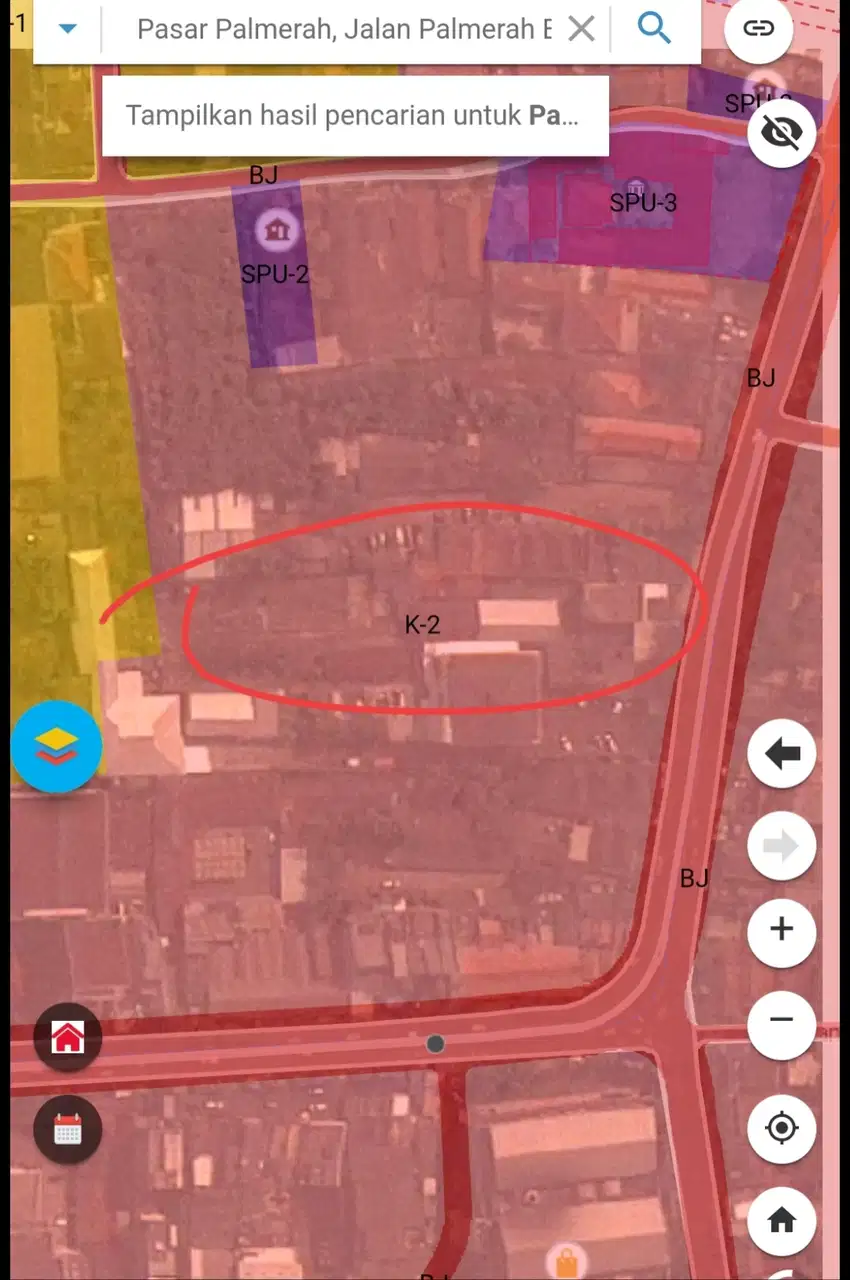Open the search dropdown arrow
Screen dimensions: 850x1280
(67, 28)
